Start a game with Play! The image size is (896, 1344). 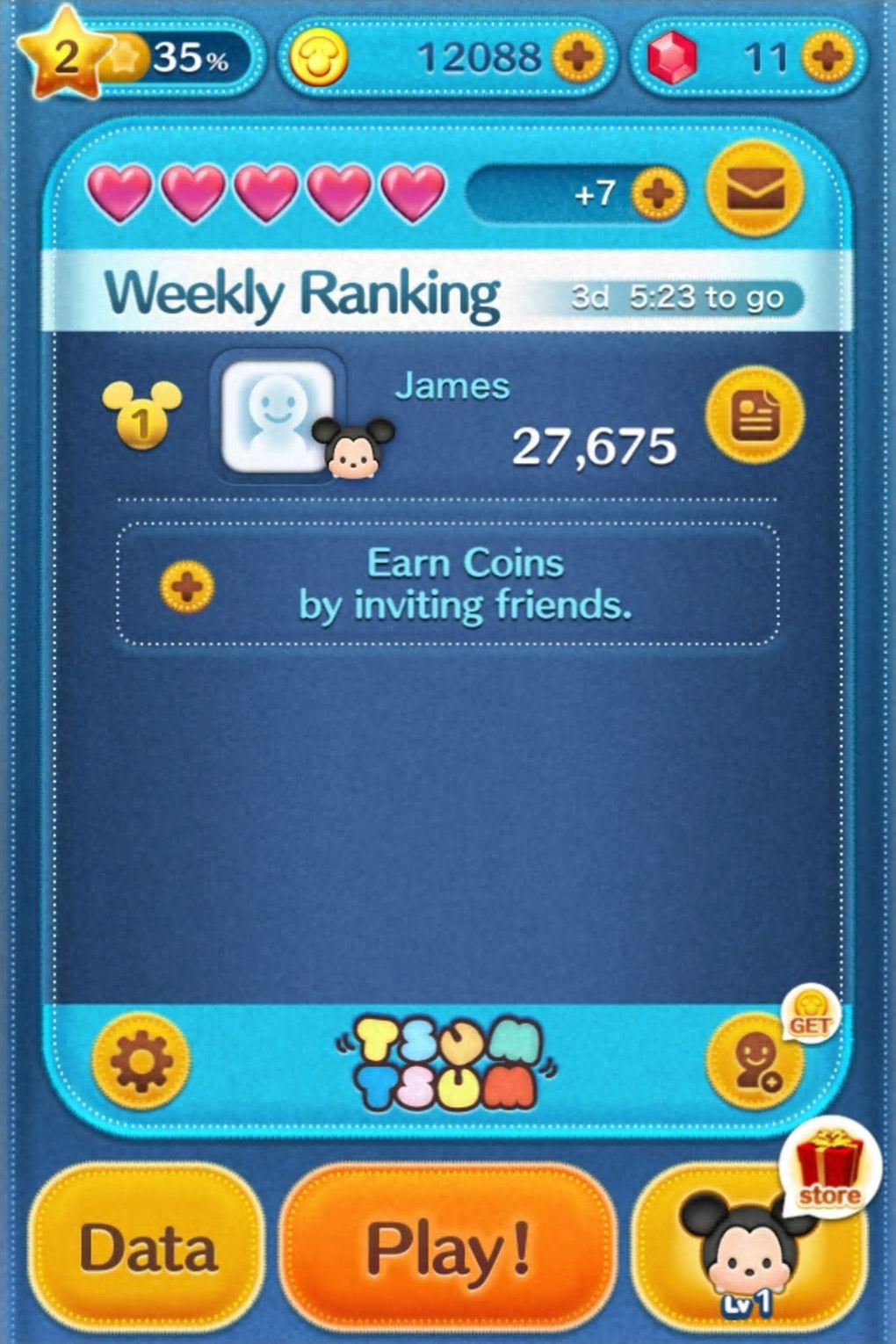pyautogui.click(x=448, y=1247)
